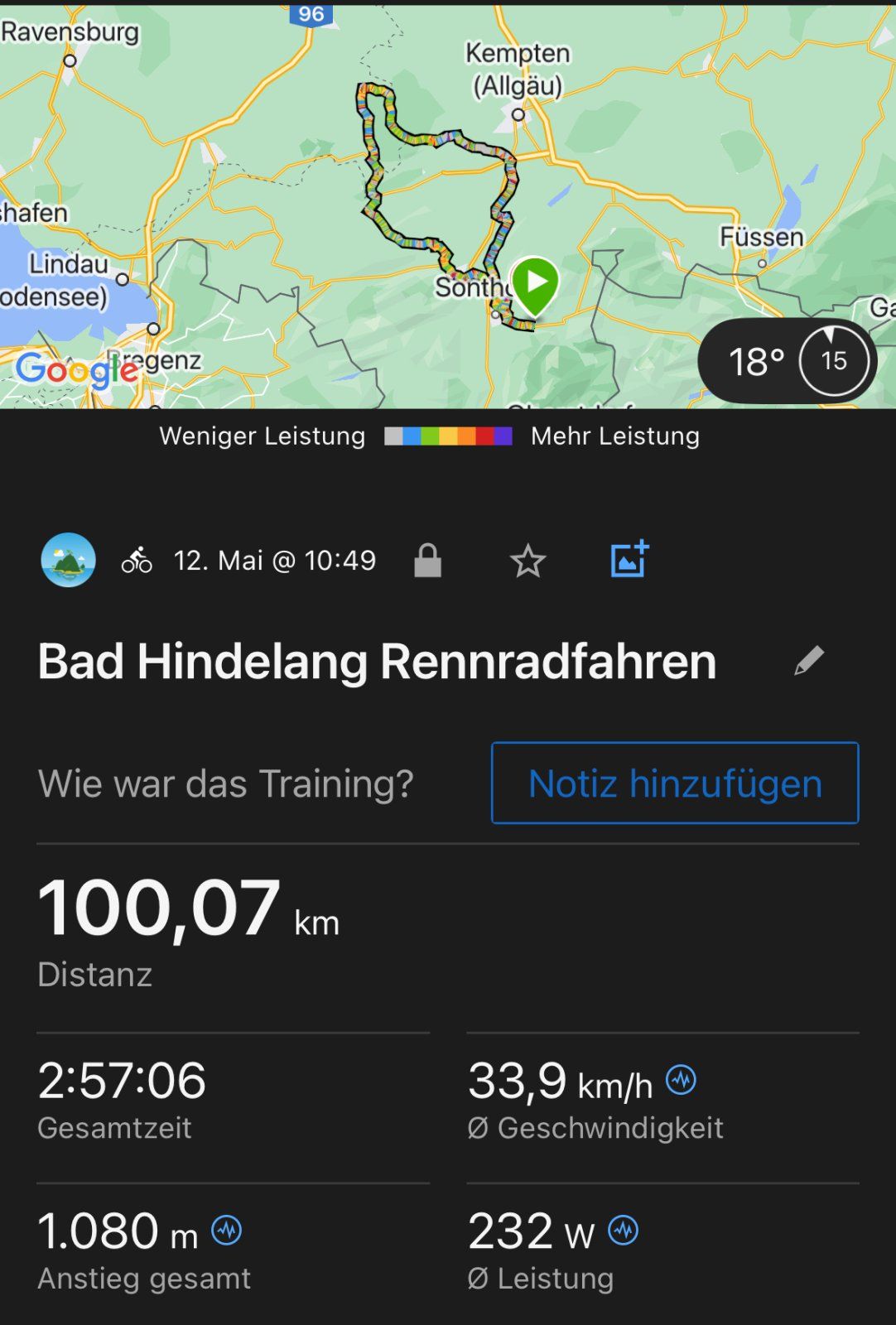
Task: Mark this activity as a favorite
Action: pyautogui.click(x=527, y=561)
